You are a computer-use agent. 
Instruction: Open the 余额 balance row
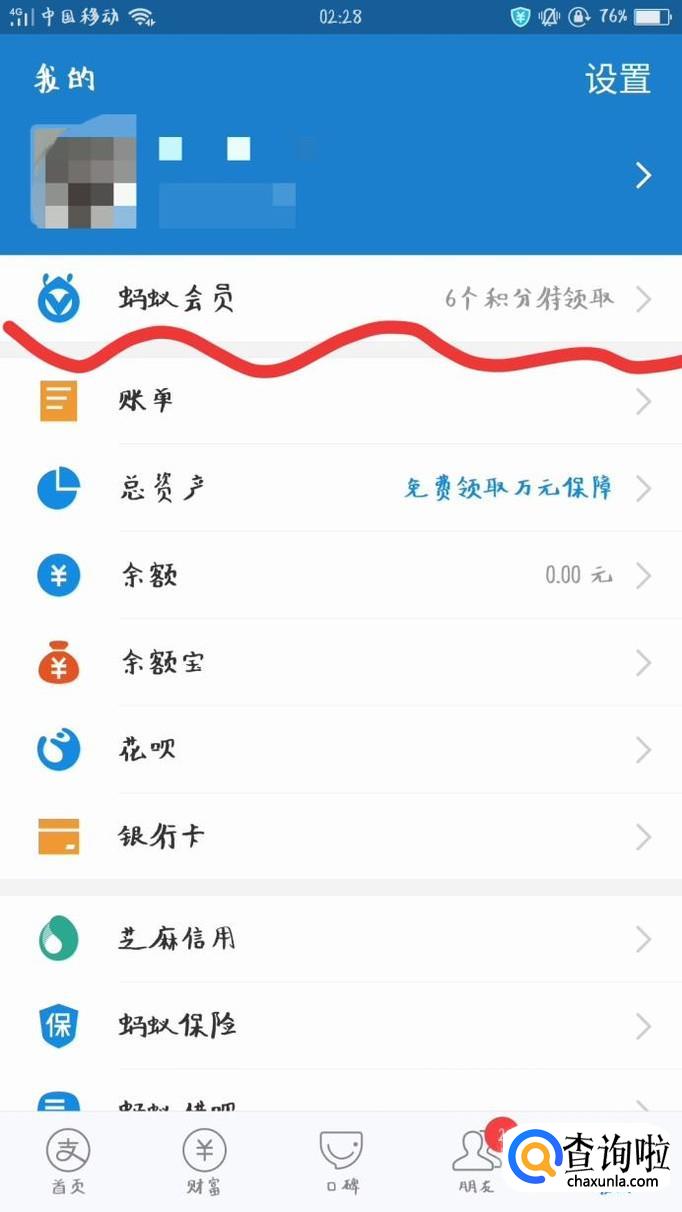(340, 575)
